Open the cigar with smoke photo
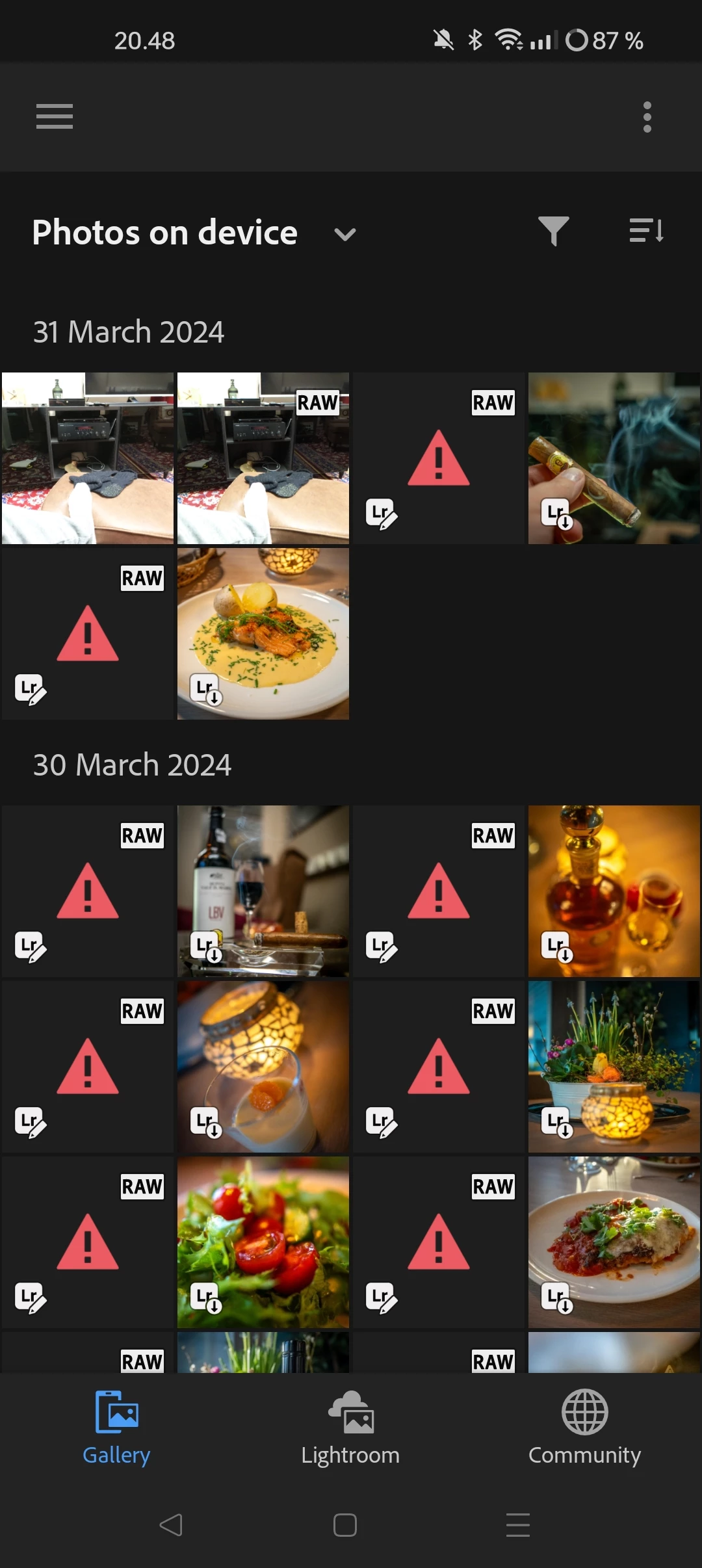 [614, 458]
